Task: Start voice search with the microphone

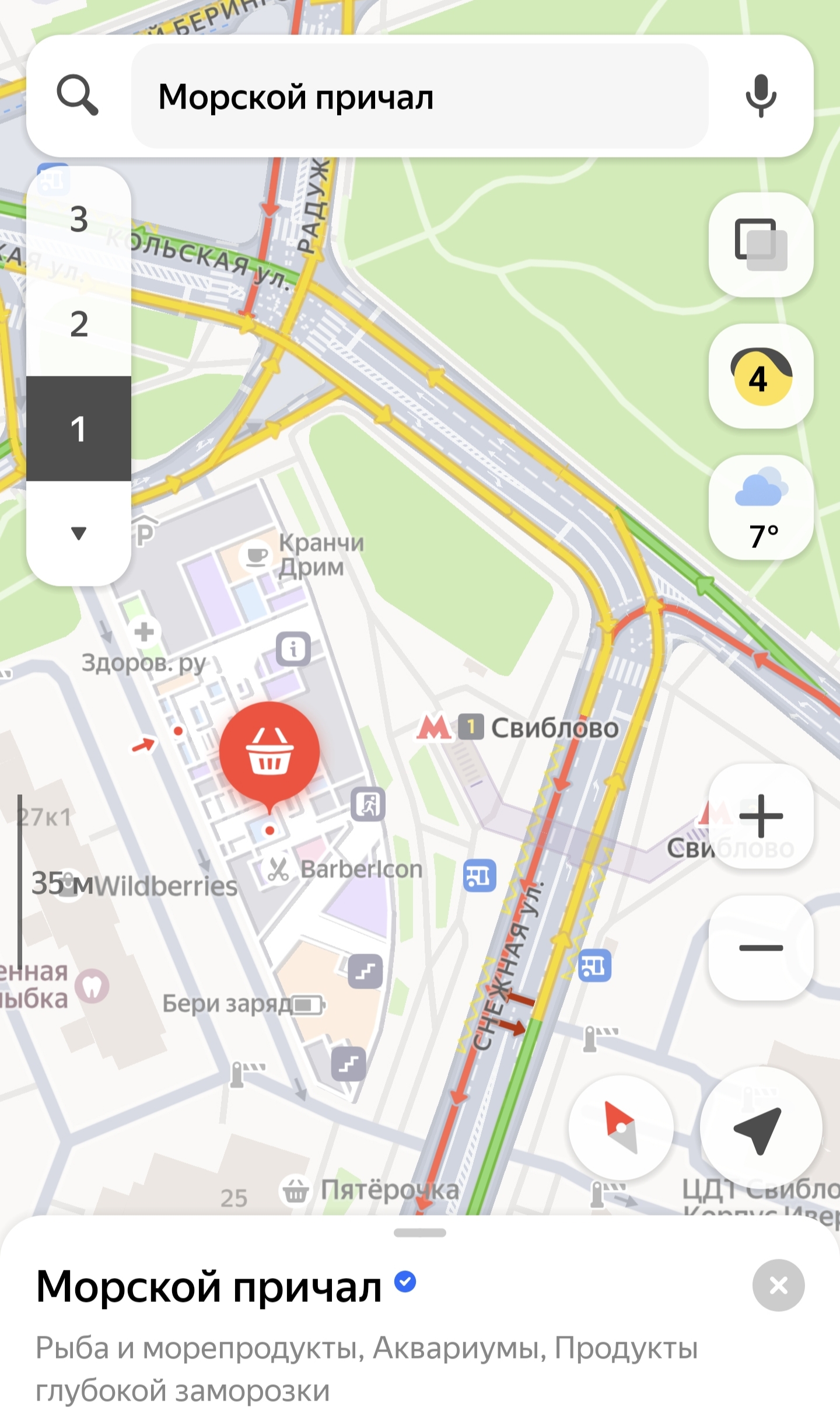Action: [x=761, y=96]
